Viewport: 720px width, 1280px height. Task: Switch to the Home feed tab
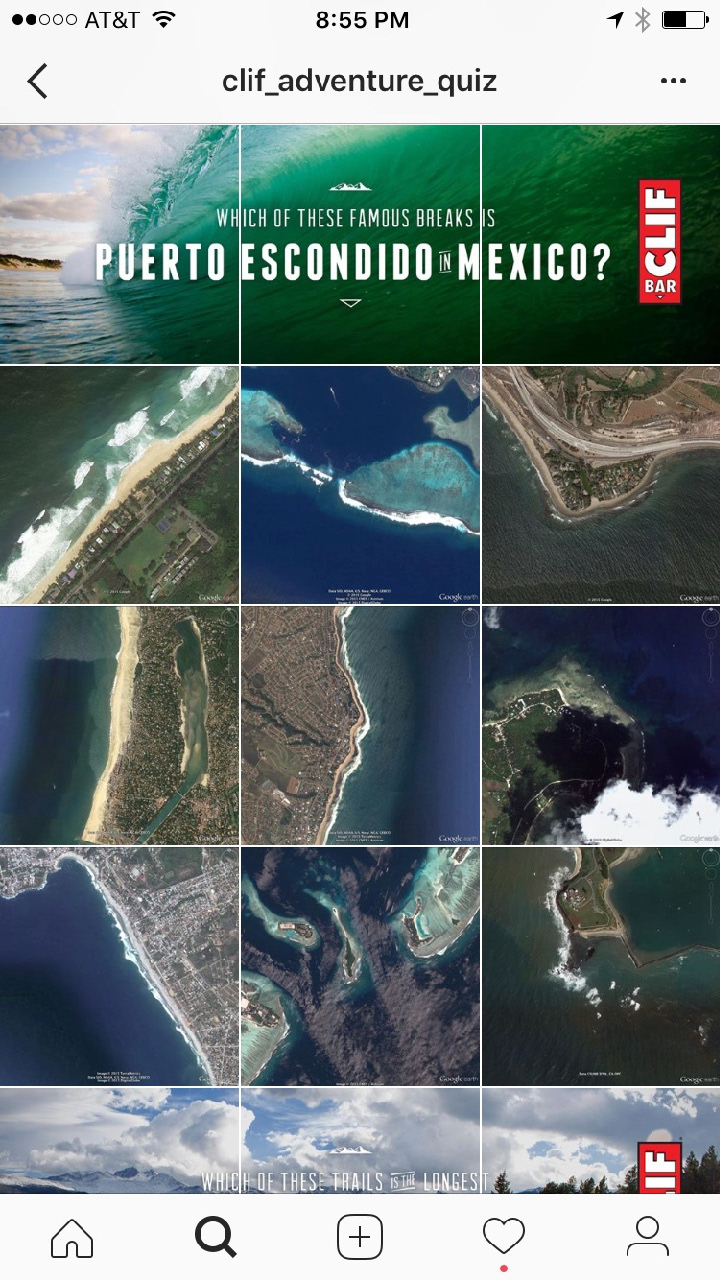[x=72, y=1238]
